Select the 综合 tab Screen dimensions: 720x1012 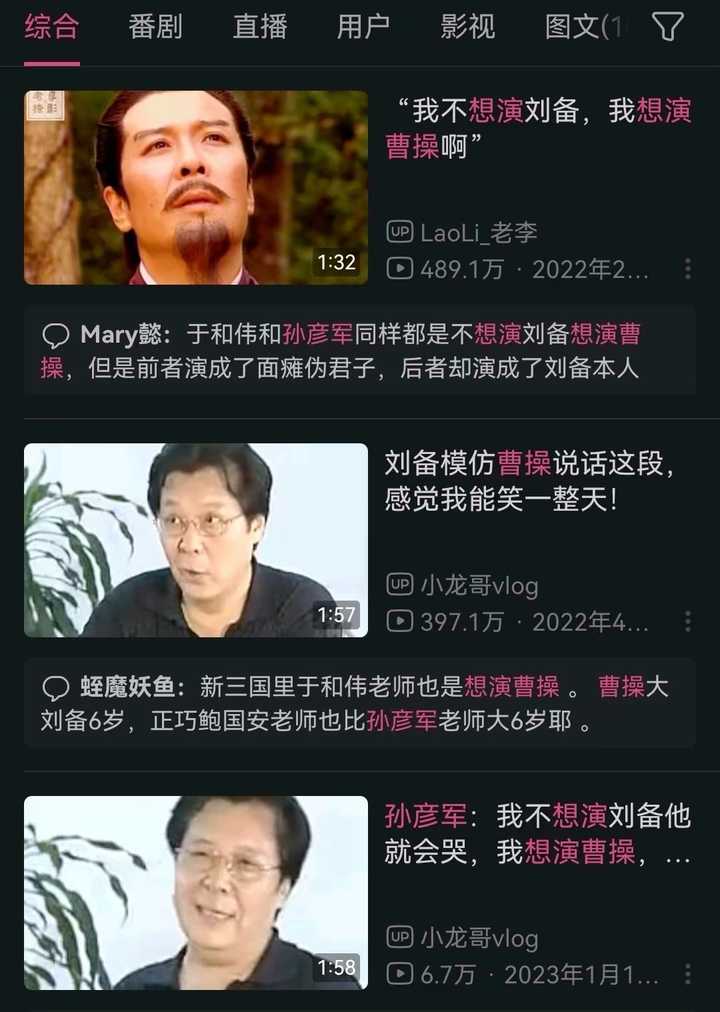pyautogui.click(x=51, y=27)
